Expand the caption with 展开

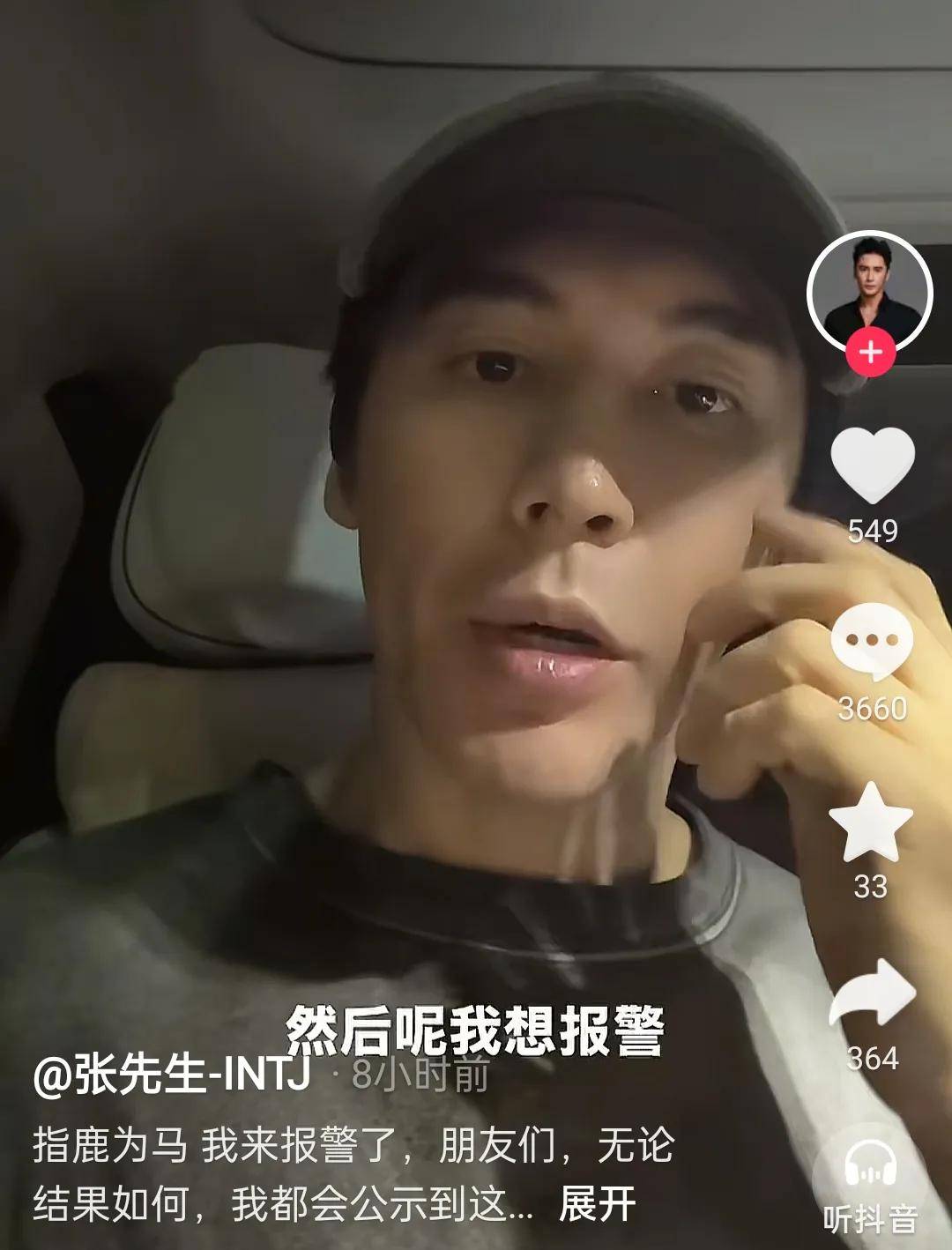tap(598, 1203)
